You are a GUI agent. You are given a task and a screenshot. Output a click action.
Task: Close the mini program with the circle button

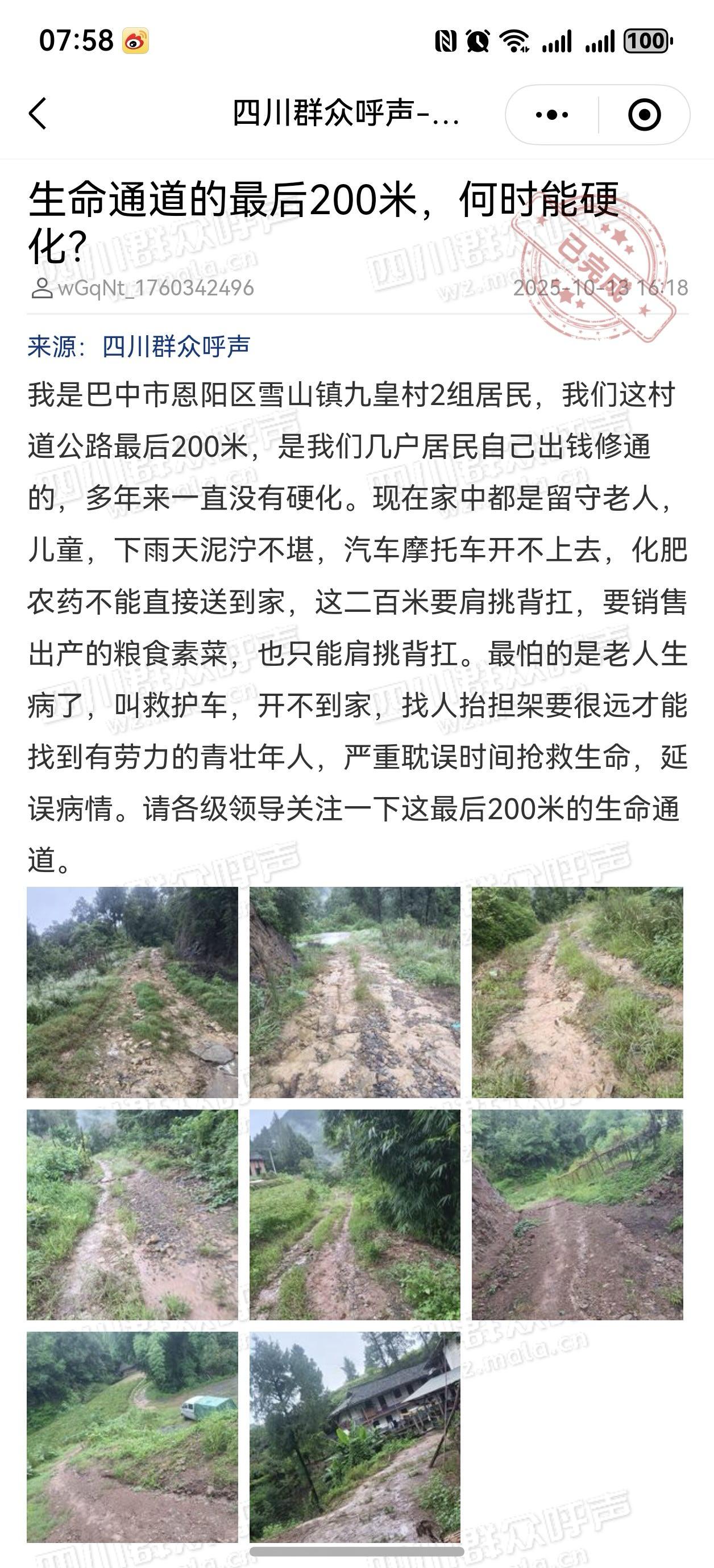click(x=644, y=114)
